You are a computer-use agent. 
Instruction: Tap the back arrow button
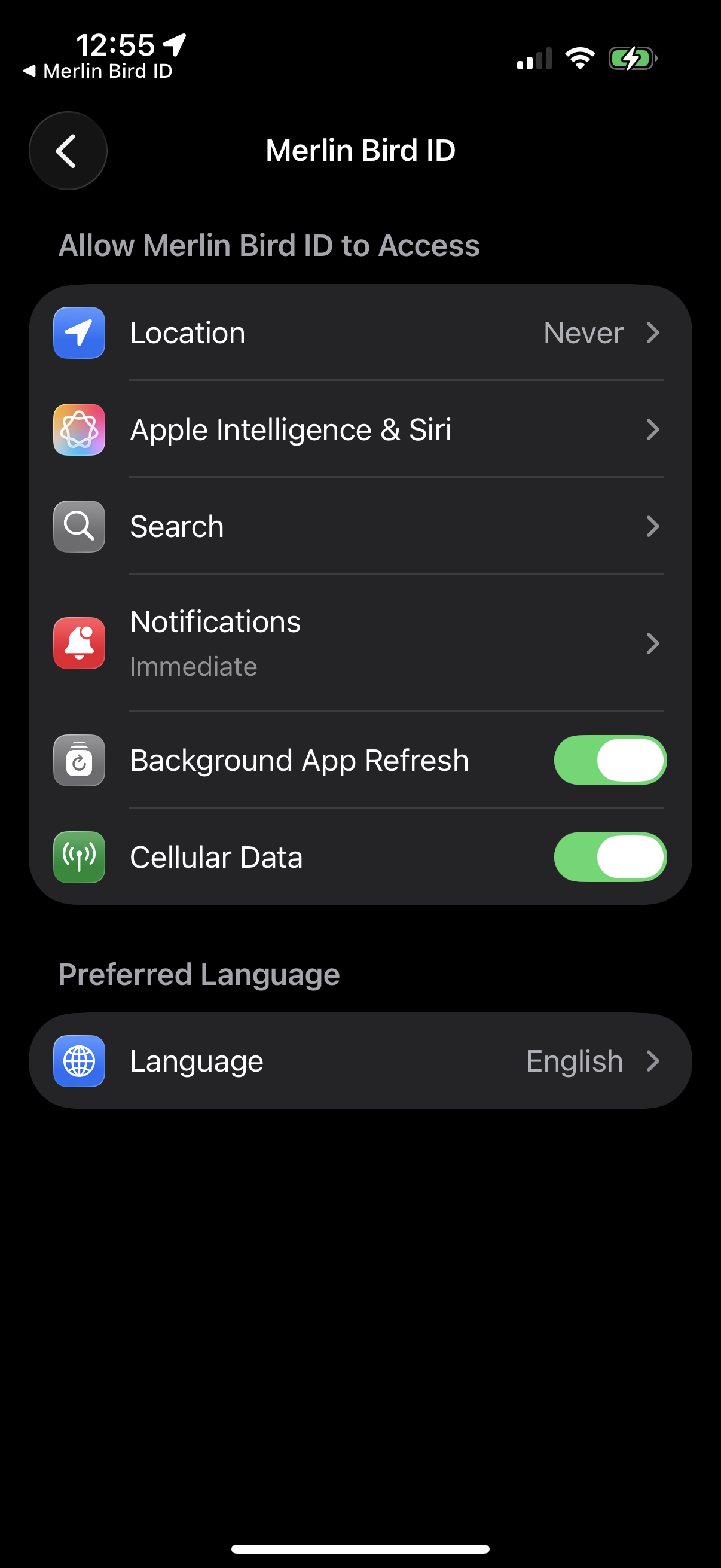click(68, 150)
